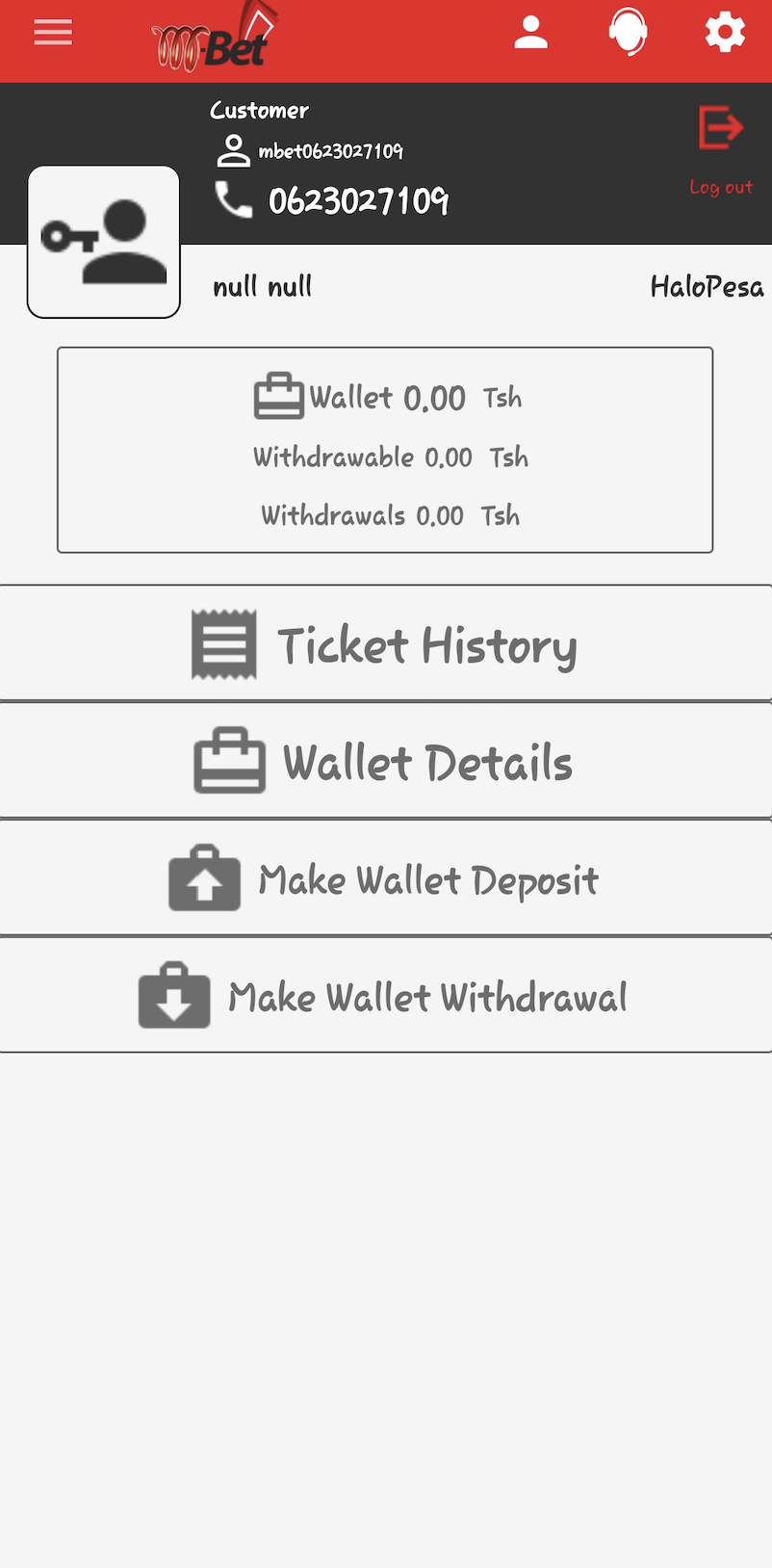
Task: Open settings gear icon
Action: click(x=725, y=33)
